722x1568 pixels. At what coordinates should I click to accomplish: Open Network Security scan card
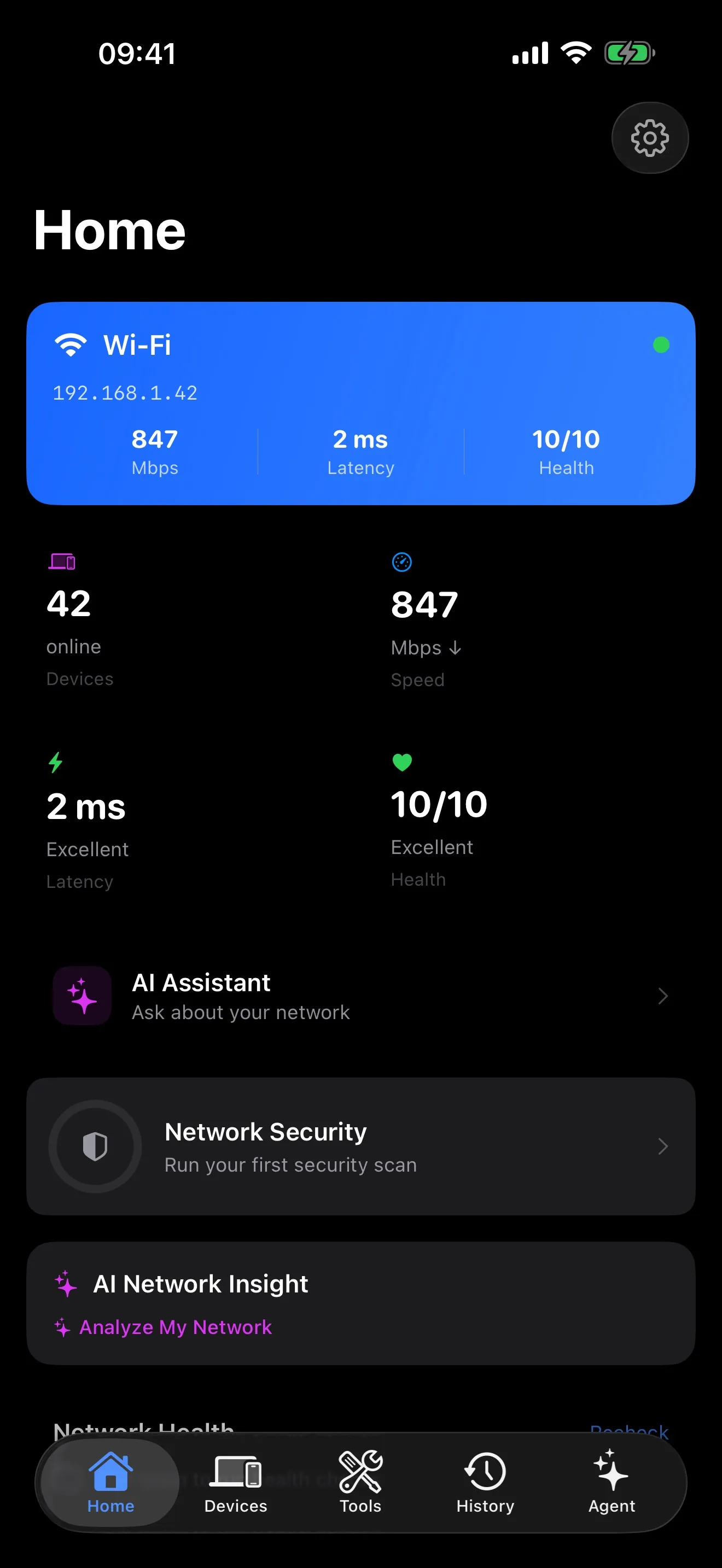tap(360, 1147)
